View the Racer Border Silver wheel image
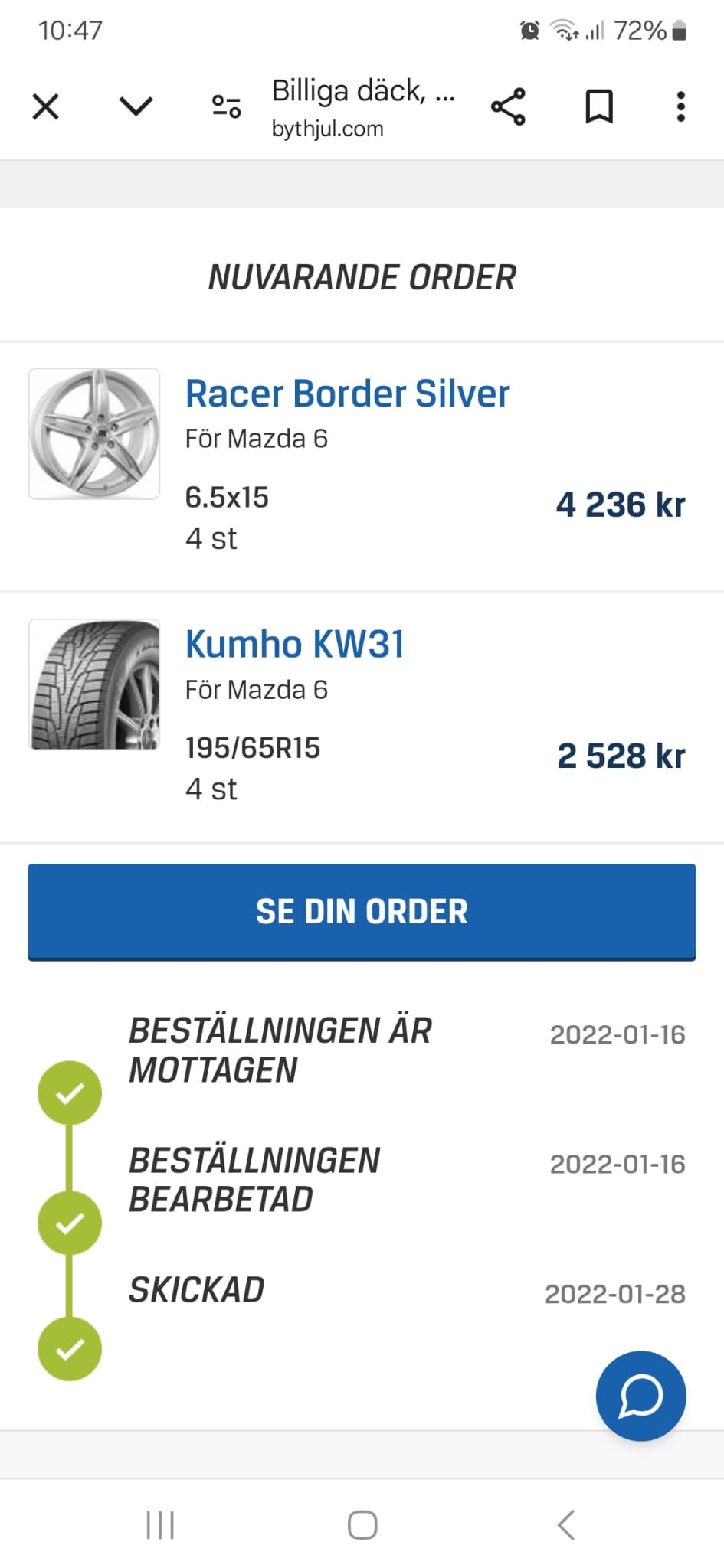 (x=94, y=434)
